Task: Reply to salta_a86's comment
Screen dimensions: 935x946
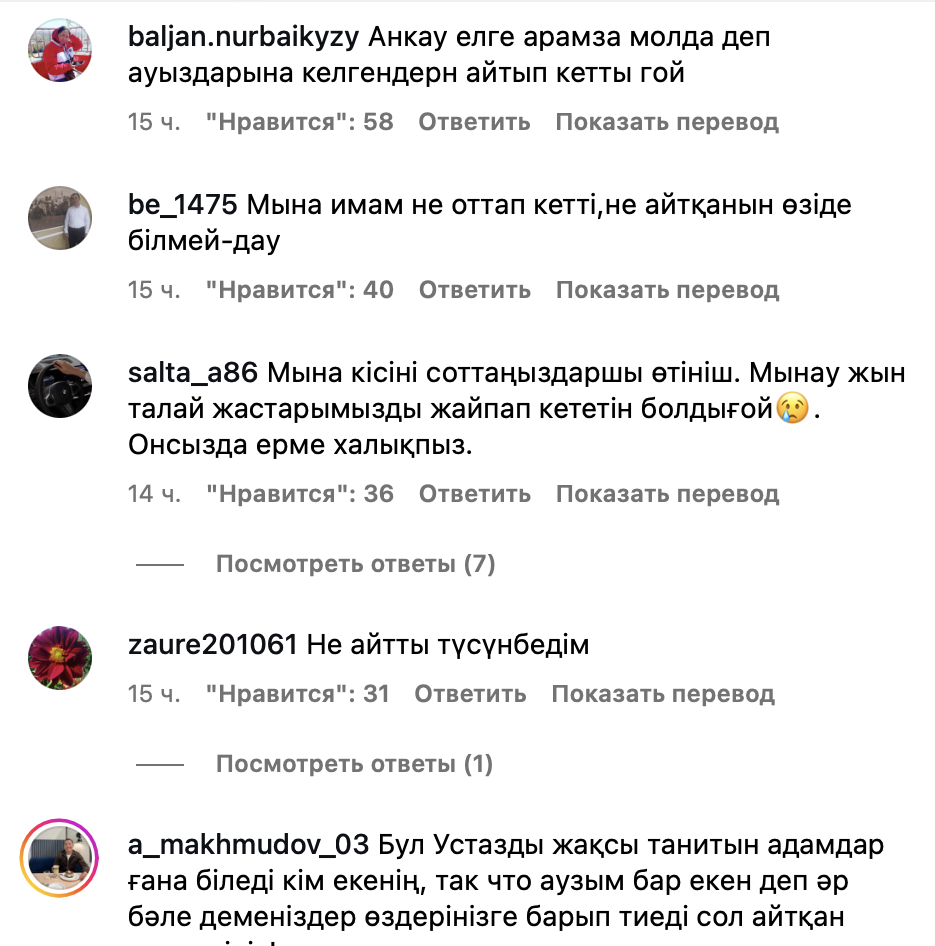Action: tap(474, 493)
